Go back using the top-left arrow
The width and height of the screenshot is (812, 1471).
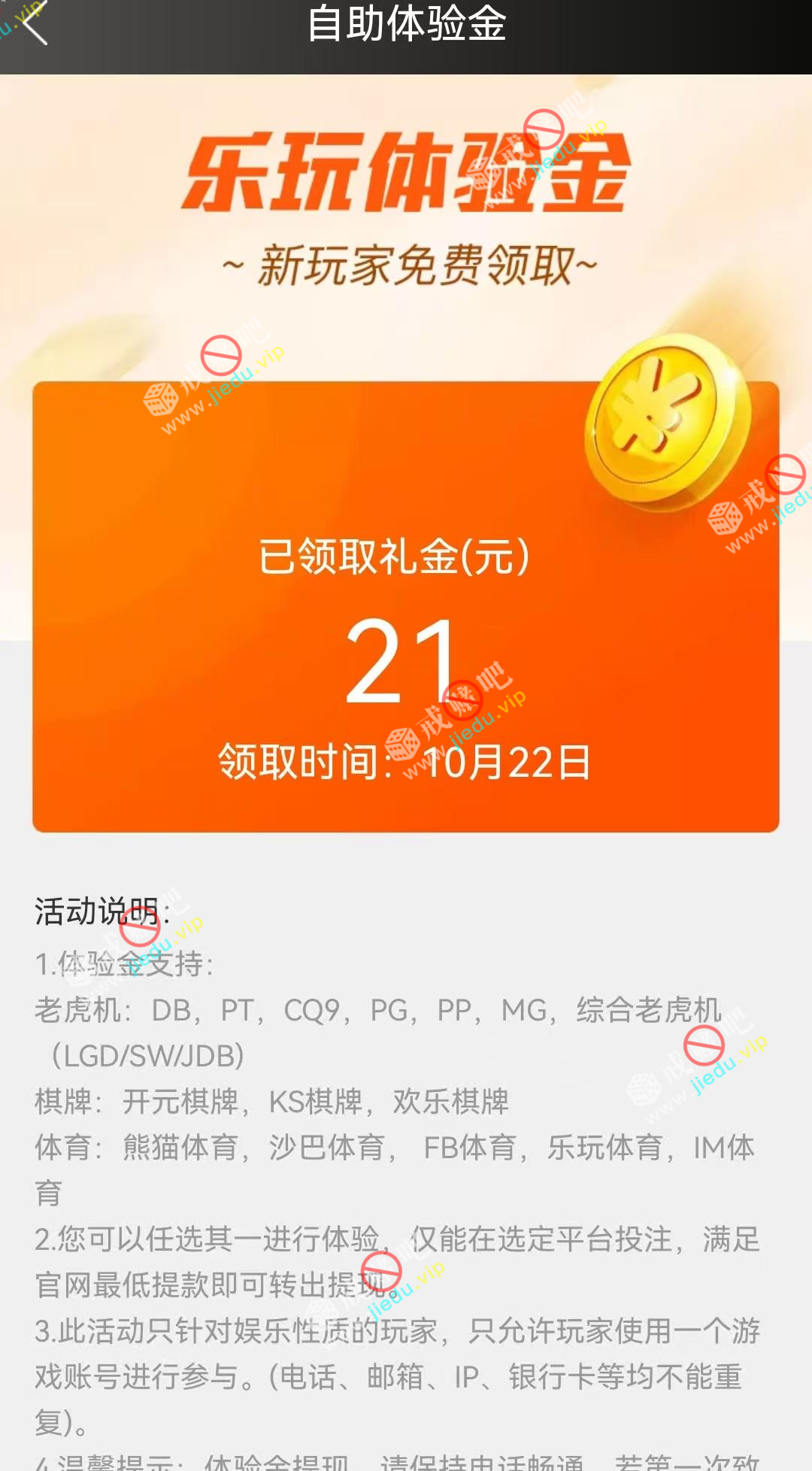coord(35,23)
